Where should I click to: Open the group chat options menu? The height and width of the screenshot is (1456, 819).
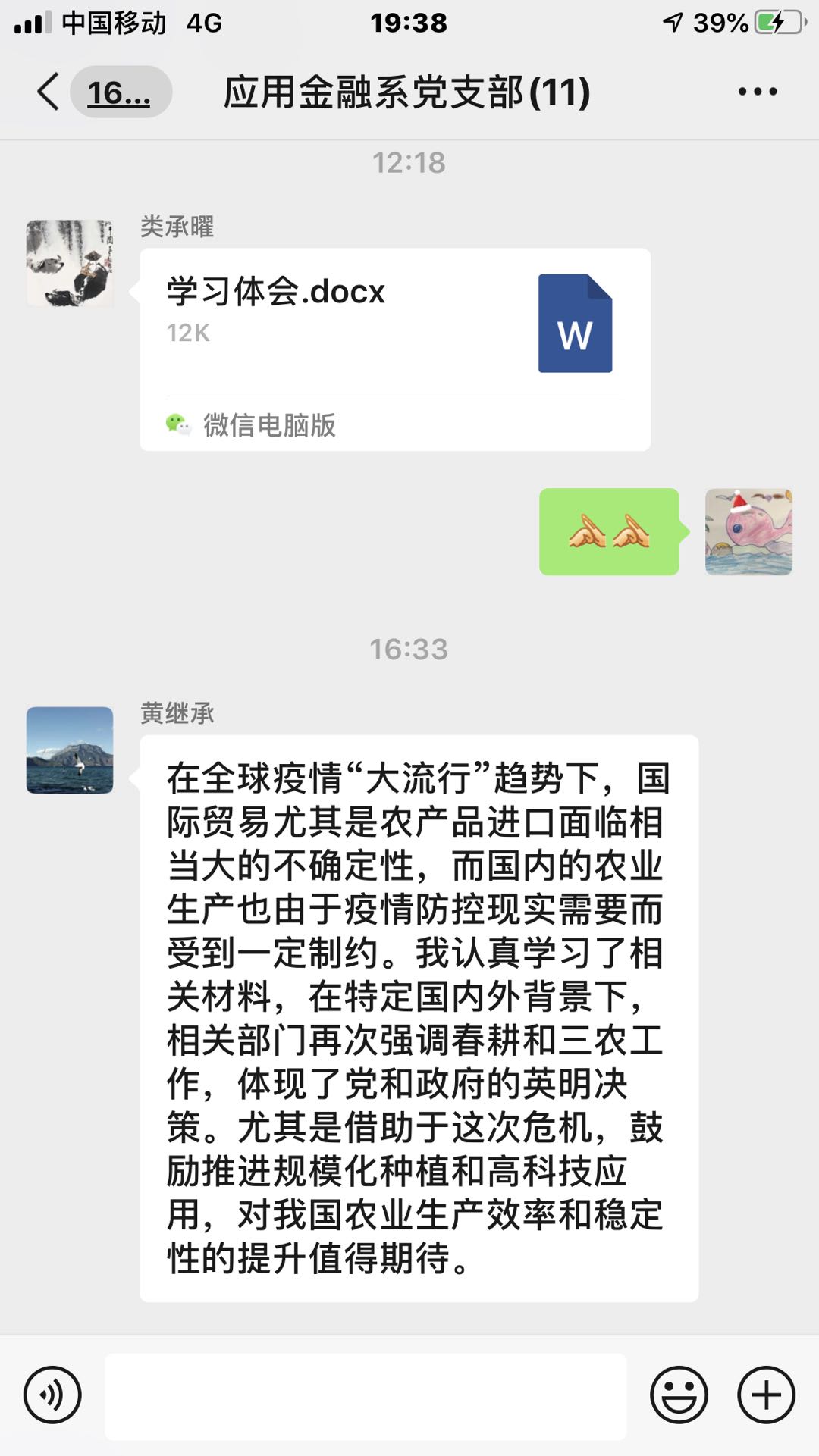click(757, 92)
